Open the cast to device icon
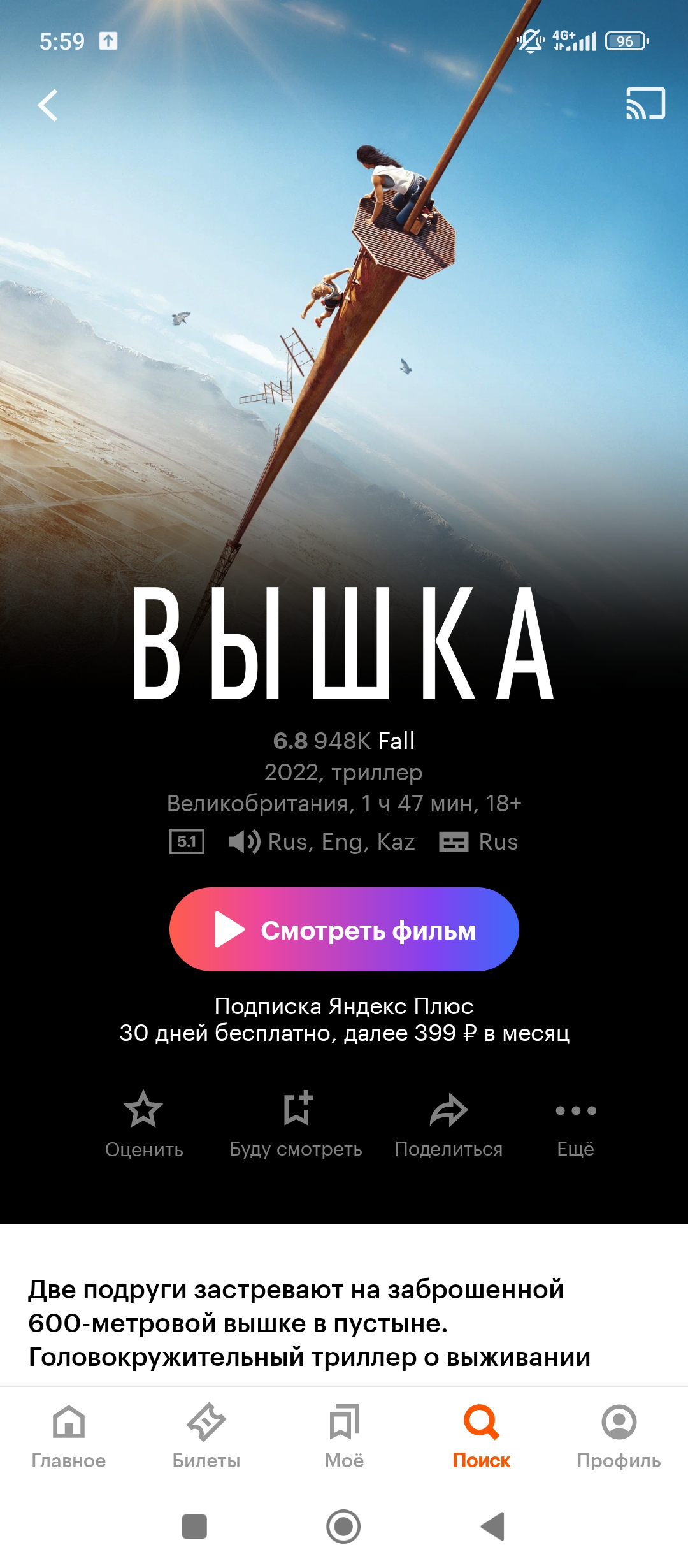The width and height of the screenshot is (688, 1568). click(x=645, y=103)
